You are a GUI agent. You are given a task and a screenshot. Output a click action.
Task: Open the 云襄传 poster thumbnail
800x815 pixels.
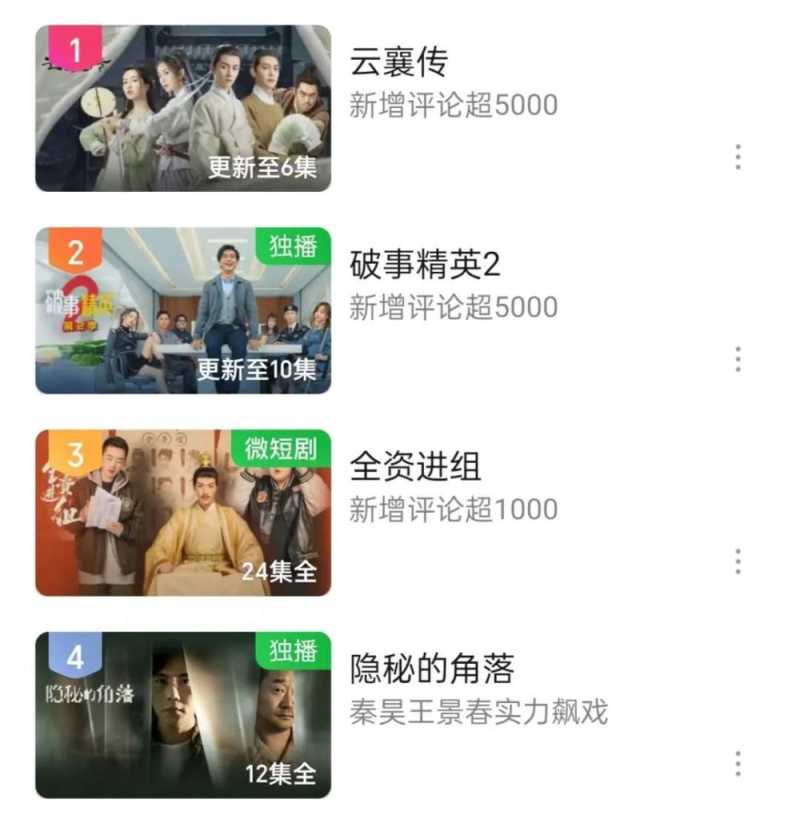click(x=183, y=108)
